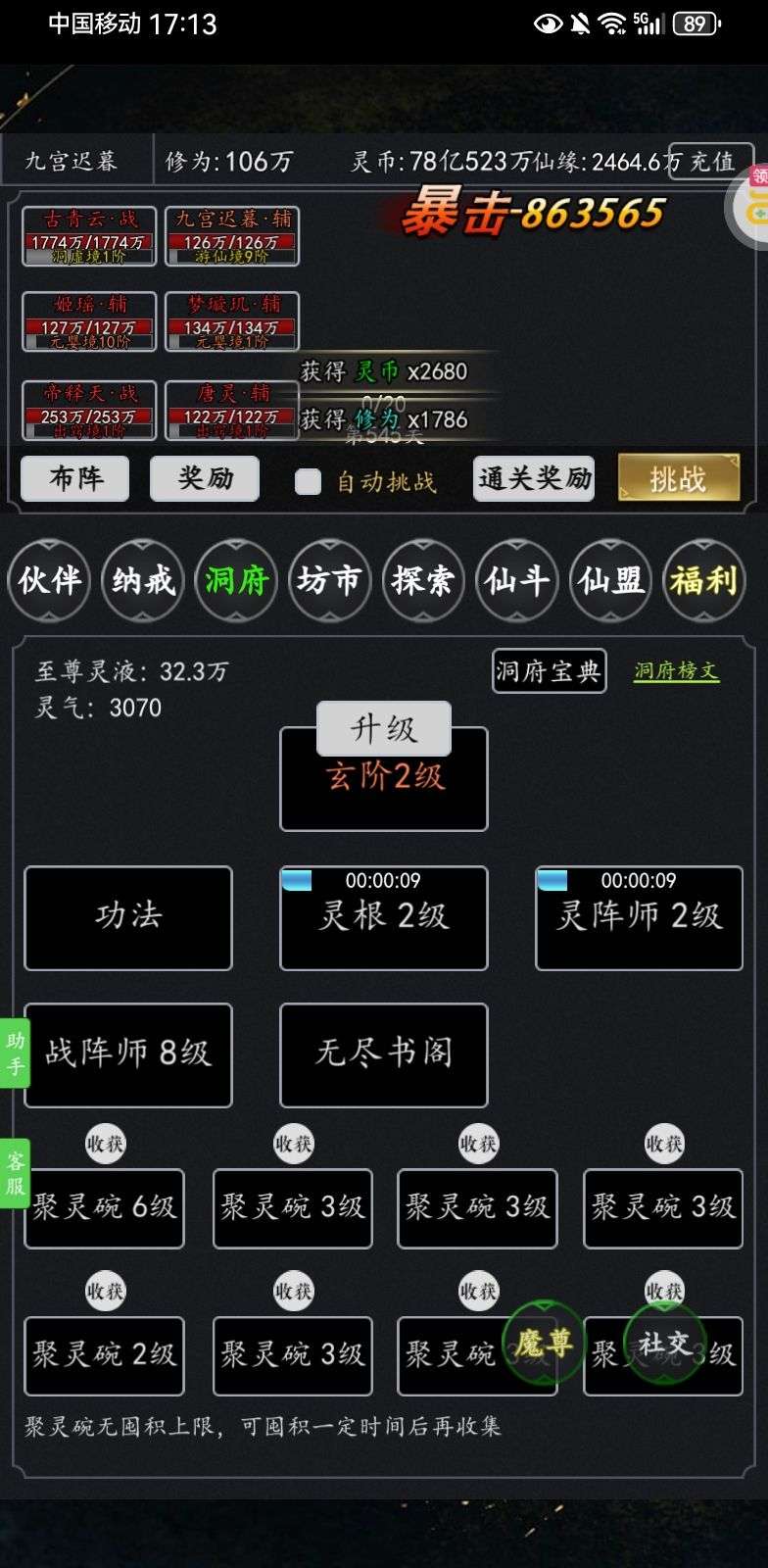768x1568 pixels.
Task: Open the 福利 benefits tab
Action: point(703,580)
